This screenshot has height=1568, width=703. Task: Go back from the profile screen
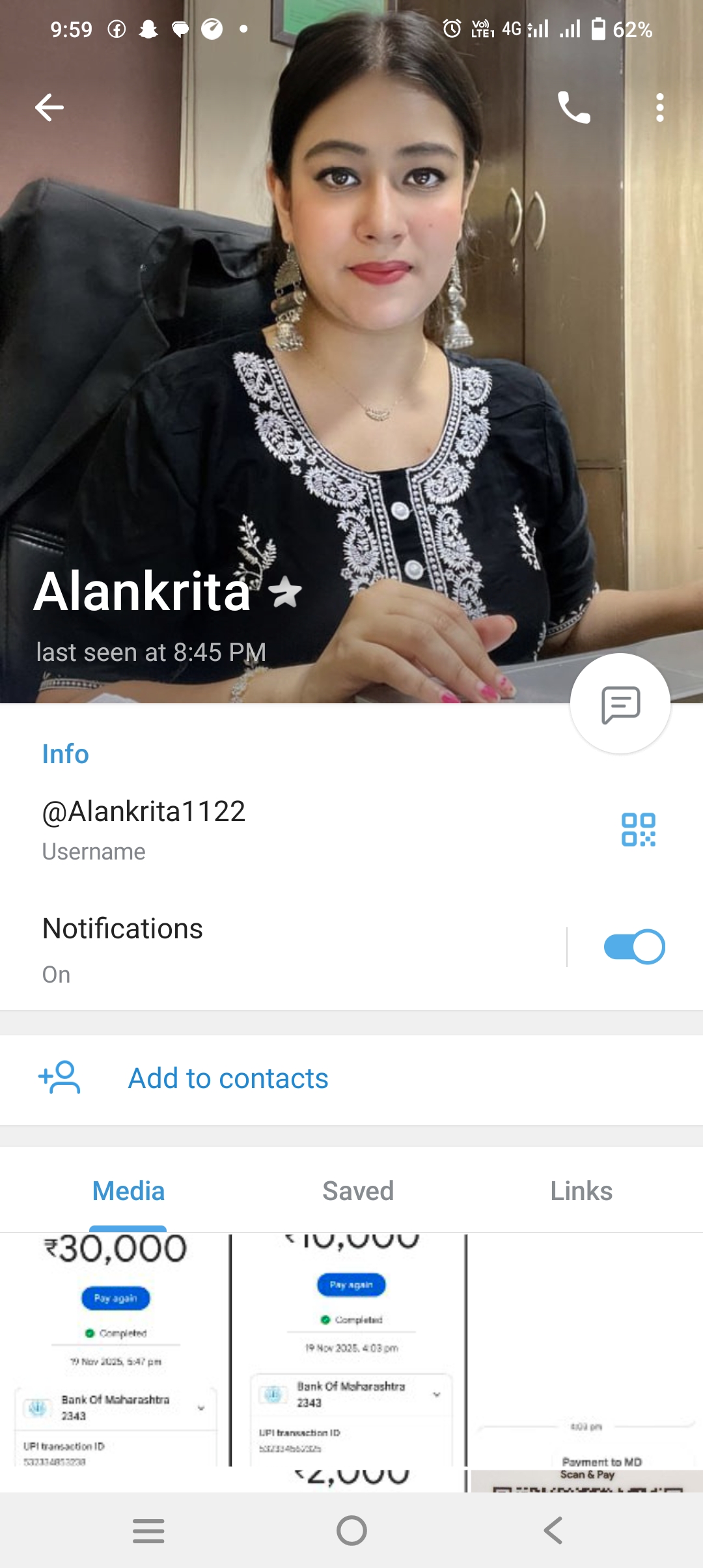coord(49,107)
